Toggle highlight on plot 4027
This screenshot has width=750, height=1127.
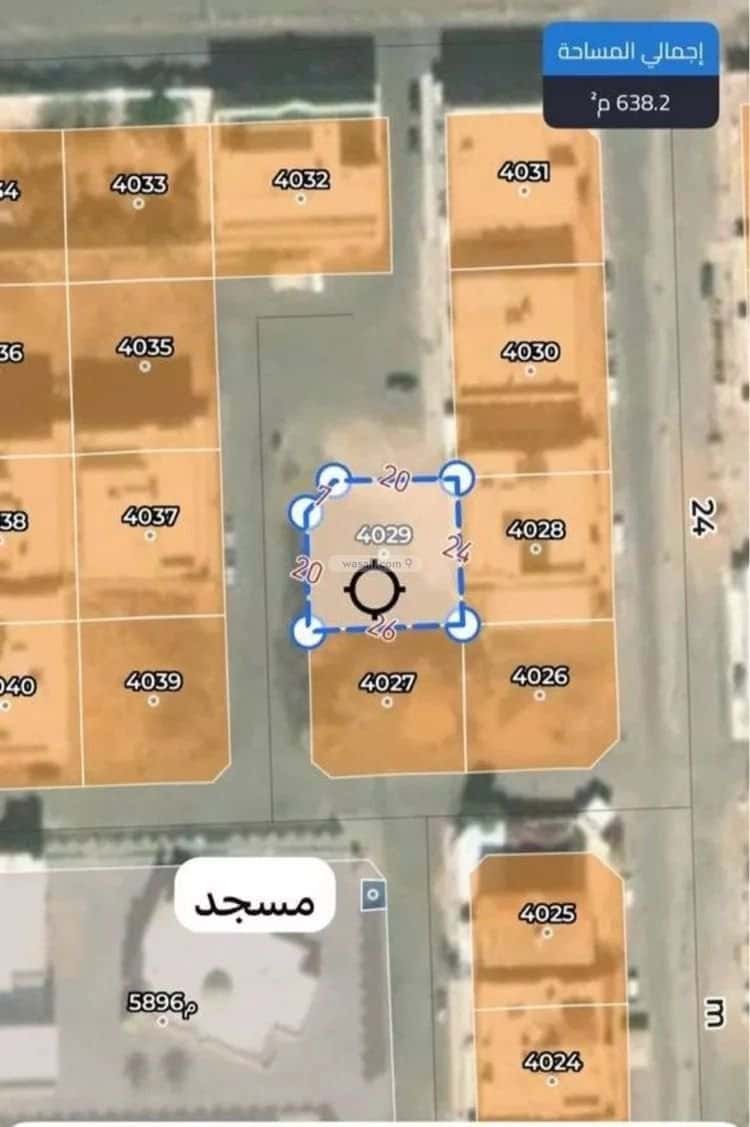(387, 681)
